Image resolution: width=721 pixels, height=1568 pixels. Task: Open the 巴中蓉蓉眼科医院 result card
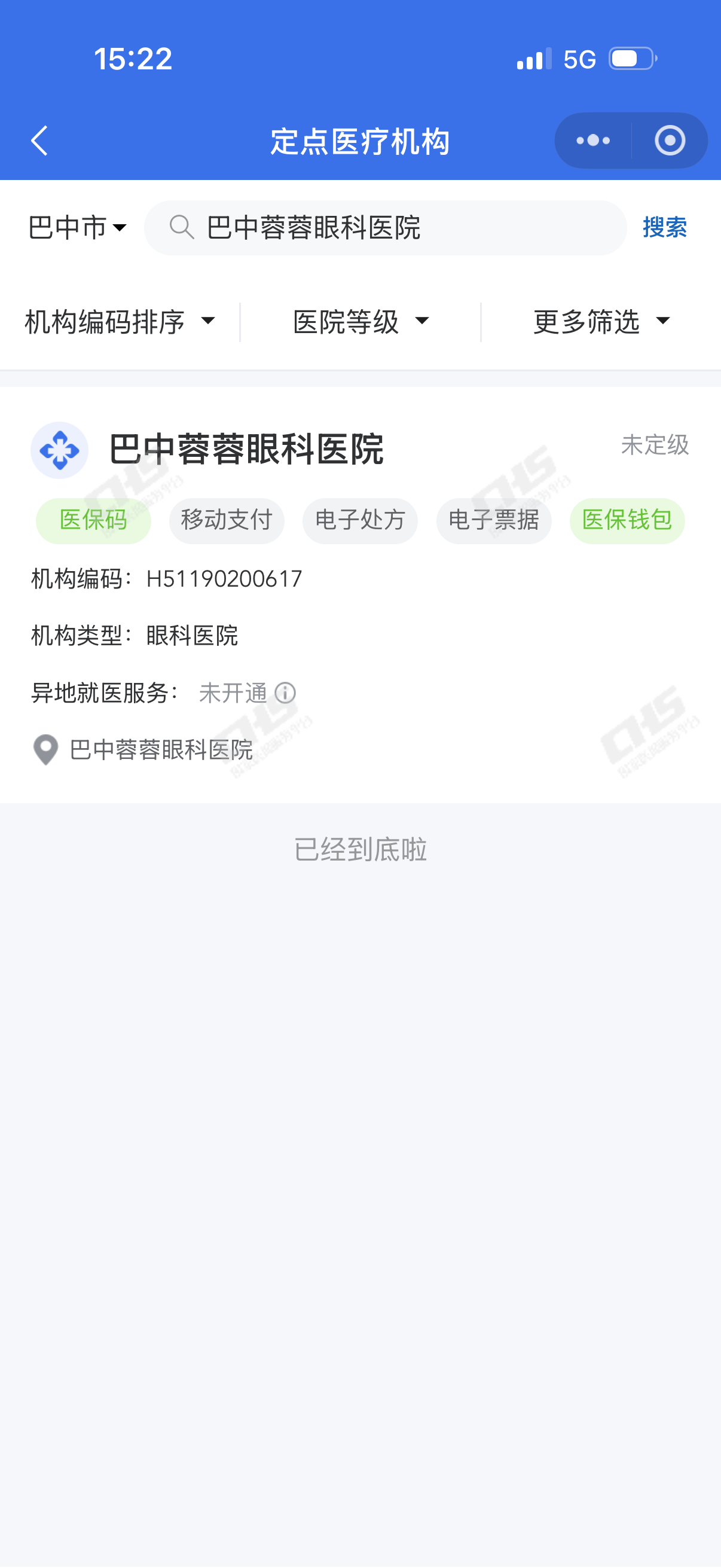[246, 450]
